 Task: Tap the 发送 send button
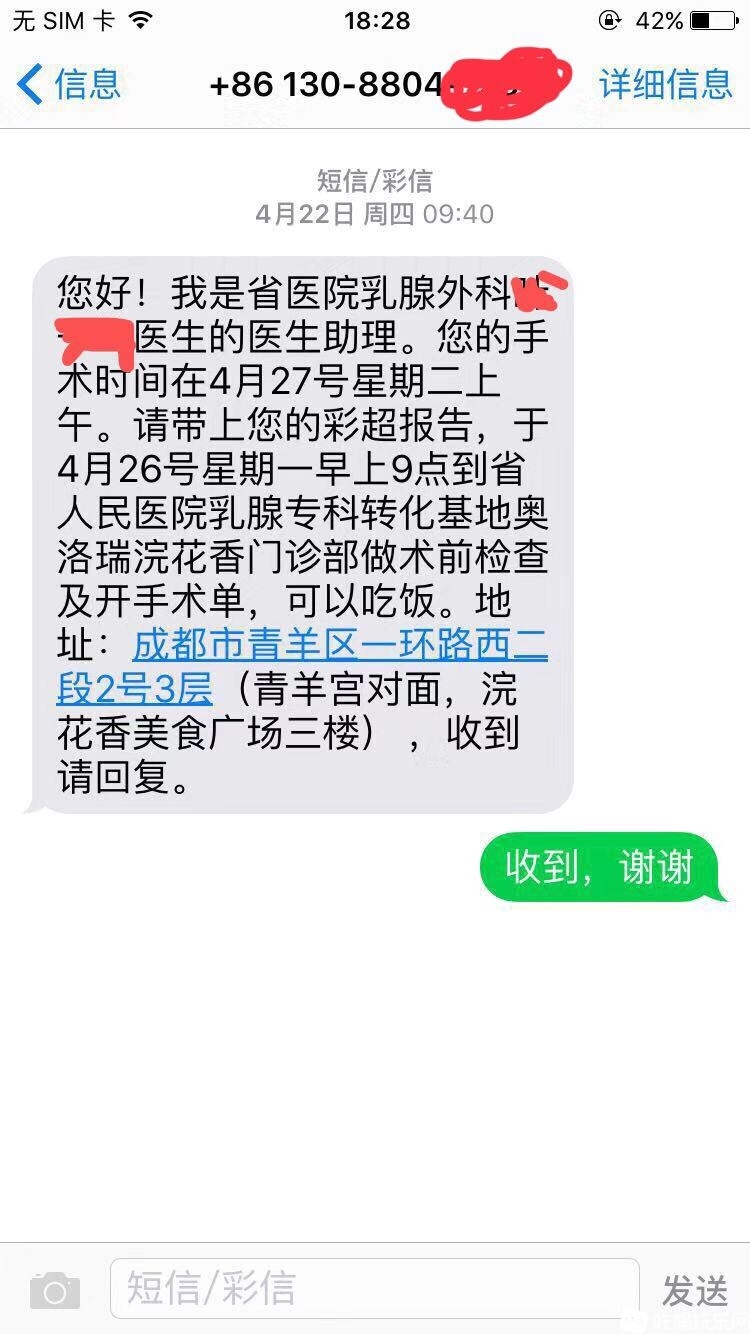pos(694,1291)
